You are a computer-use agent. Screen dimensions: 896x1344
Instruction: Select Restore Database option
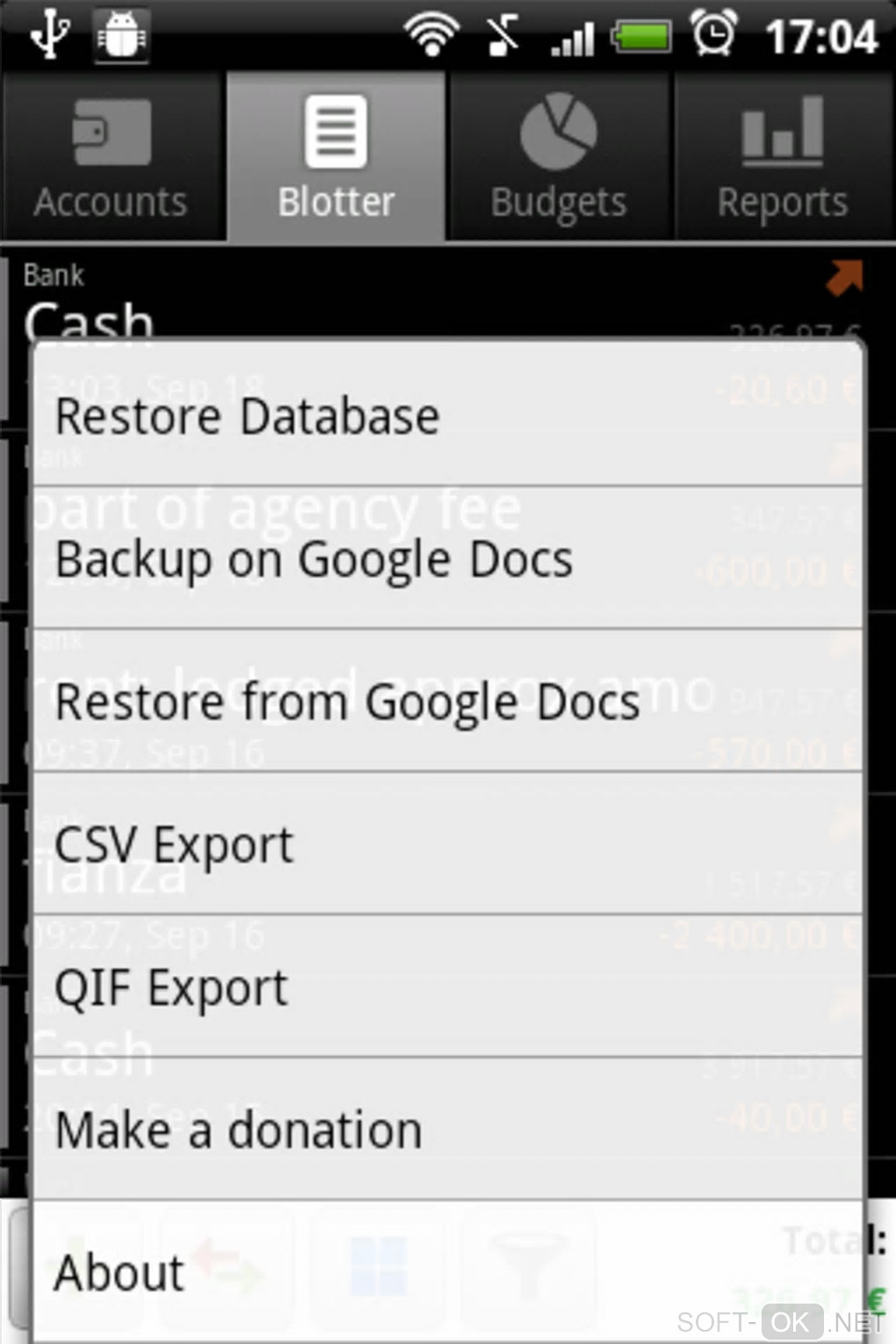coord(448,415)
